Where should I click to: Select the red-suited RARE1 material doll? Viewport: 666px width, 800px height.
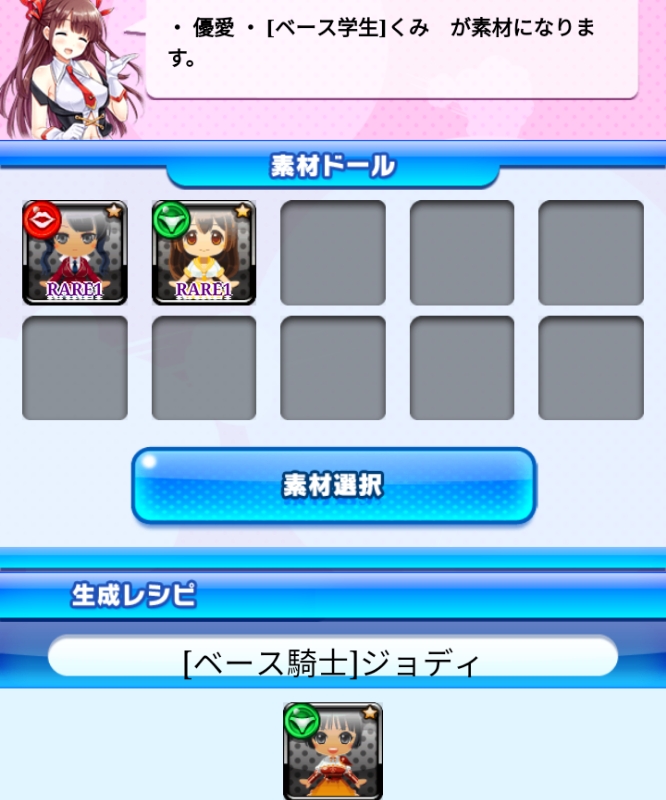pos(75,253)
